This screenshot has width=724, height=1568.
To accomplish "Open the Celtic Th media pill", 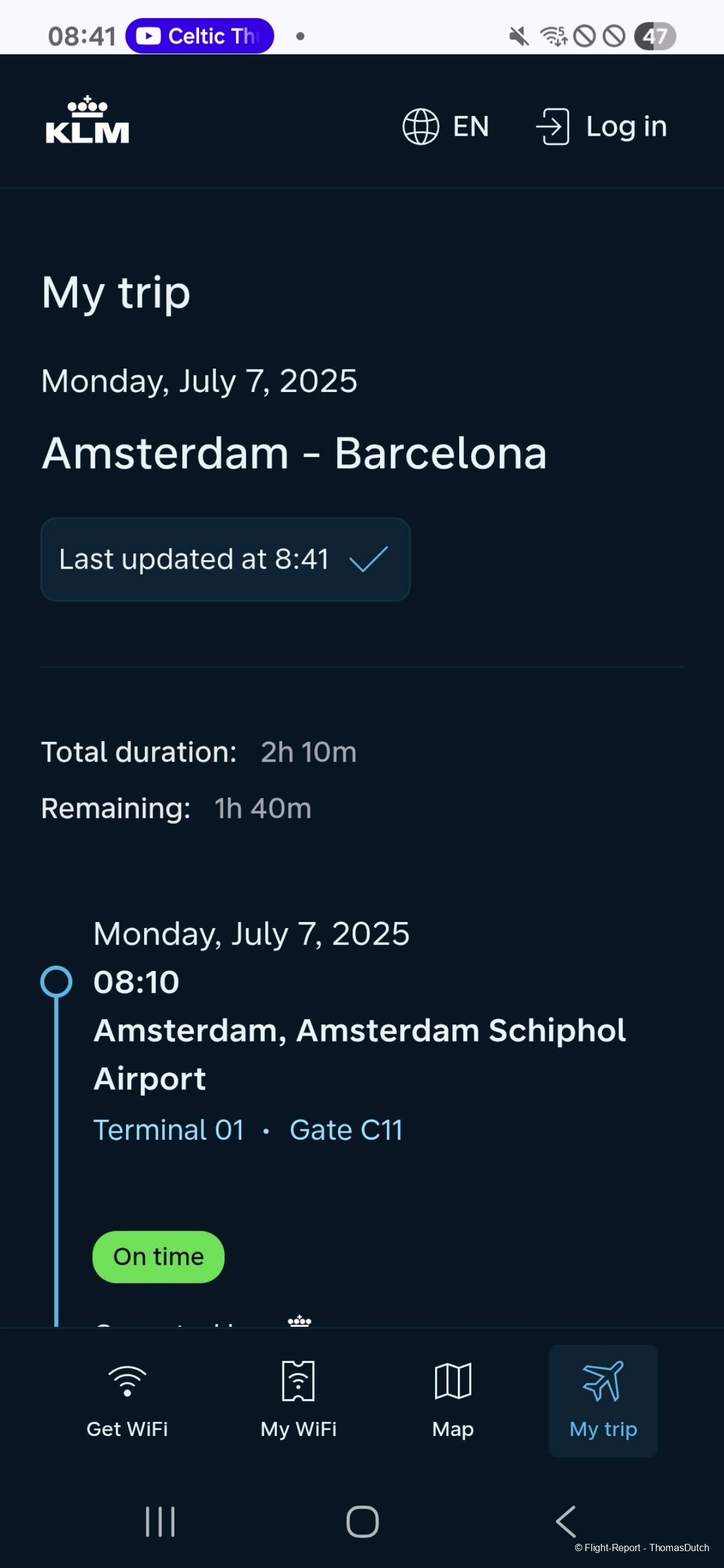I will [200, 36].
